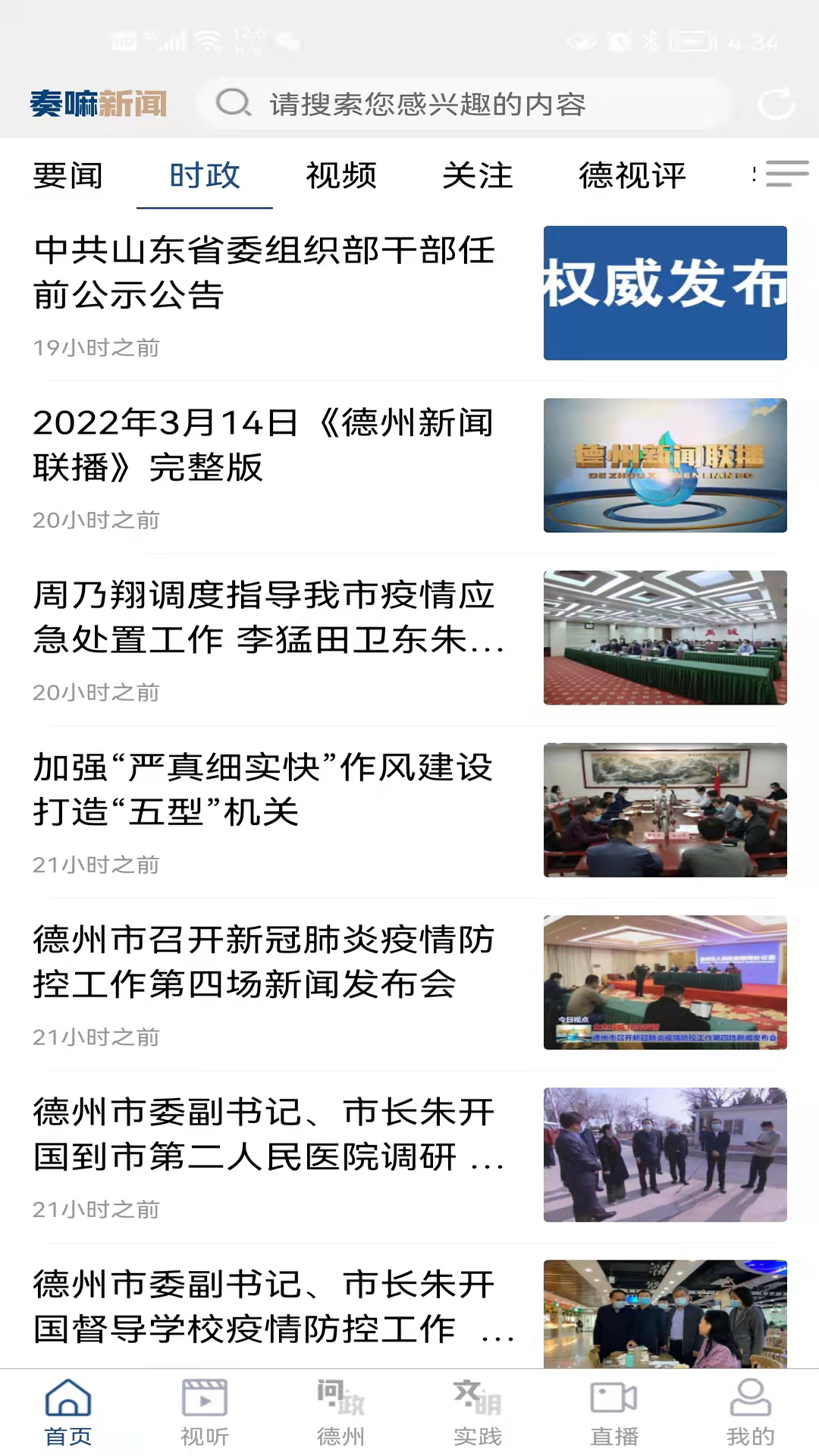Open the 权威发布 announcement article

[x=665, y=293]
